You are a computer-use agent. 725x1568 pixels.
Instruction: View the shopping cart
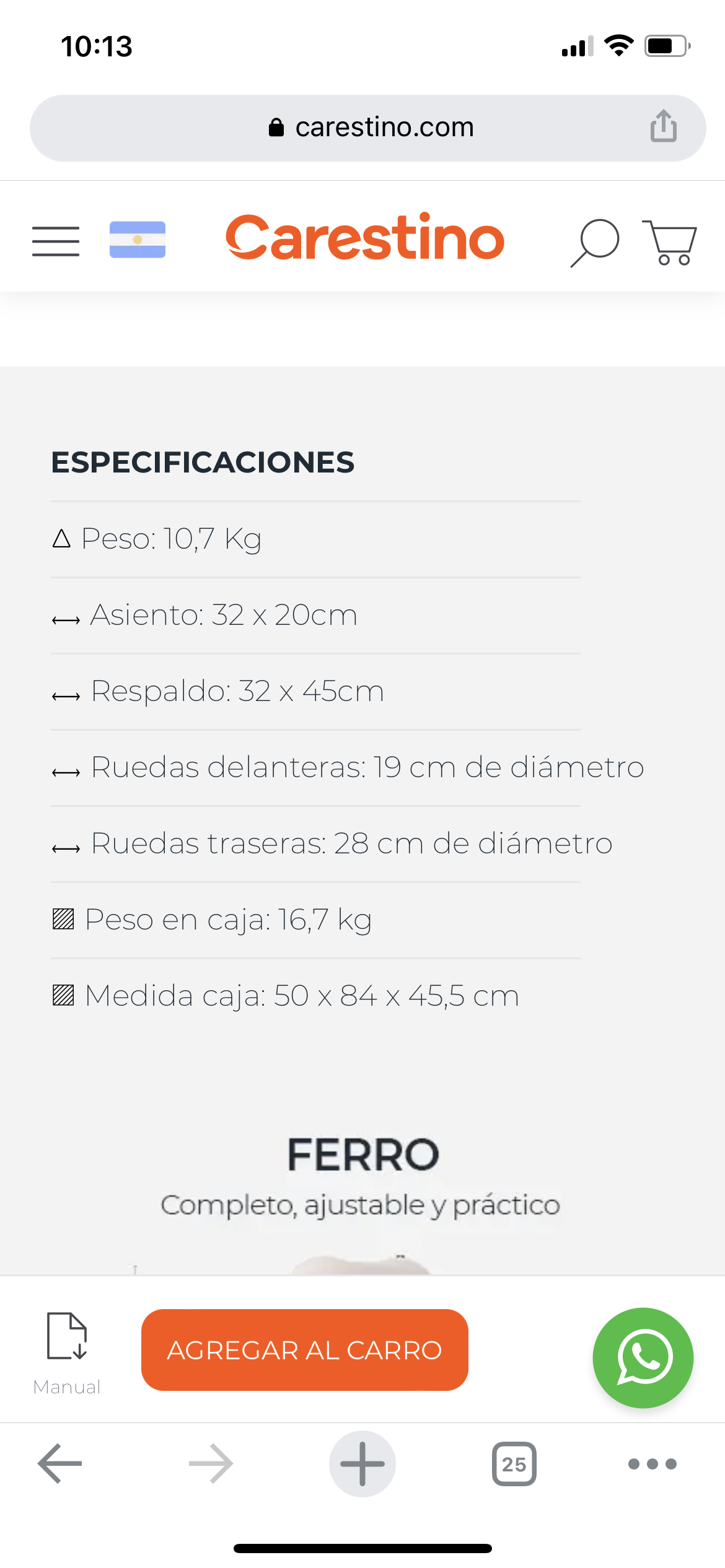(x=670, y=242)
